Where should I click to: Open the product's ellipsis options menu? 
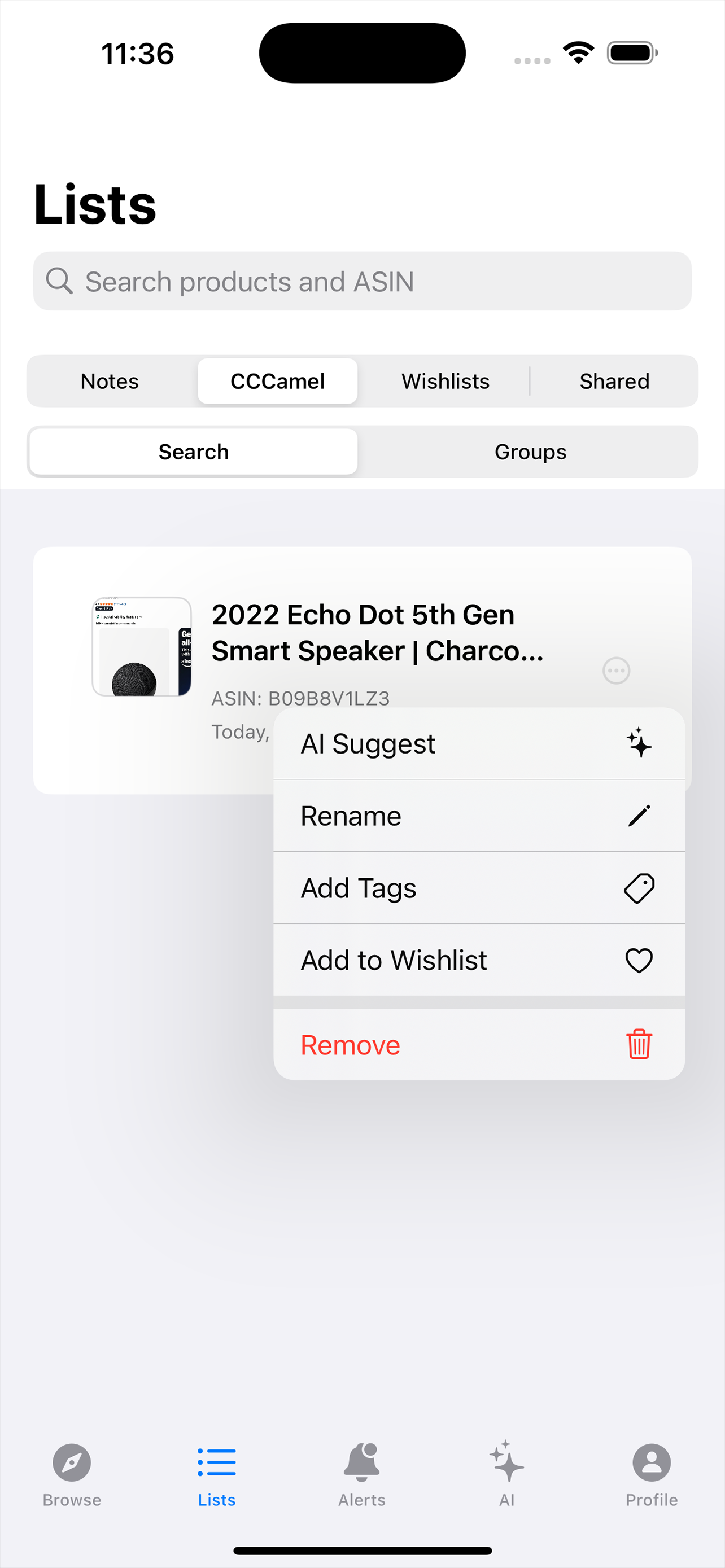pyautogui.click(x=615, y=670)
